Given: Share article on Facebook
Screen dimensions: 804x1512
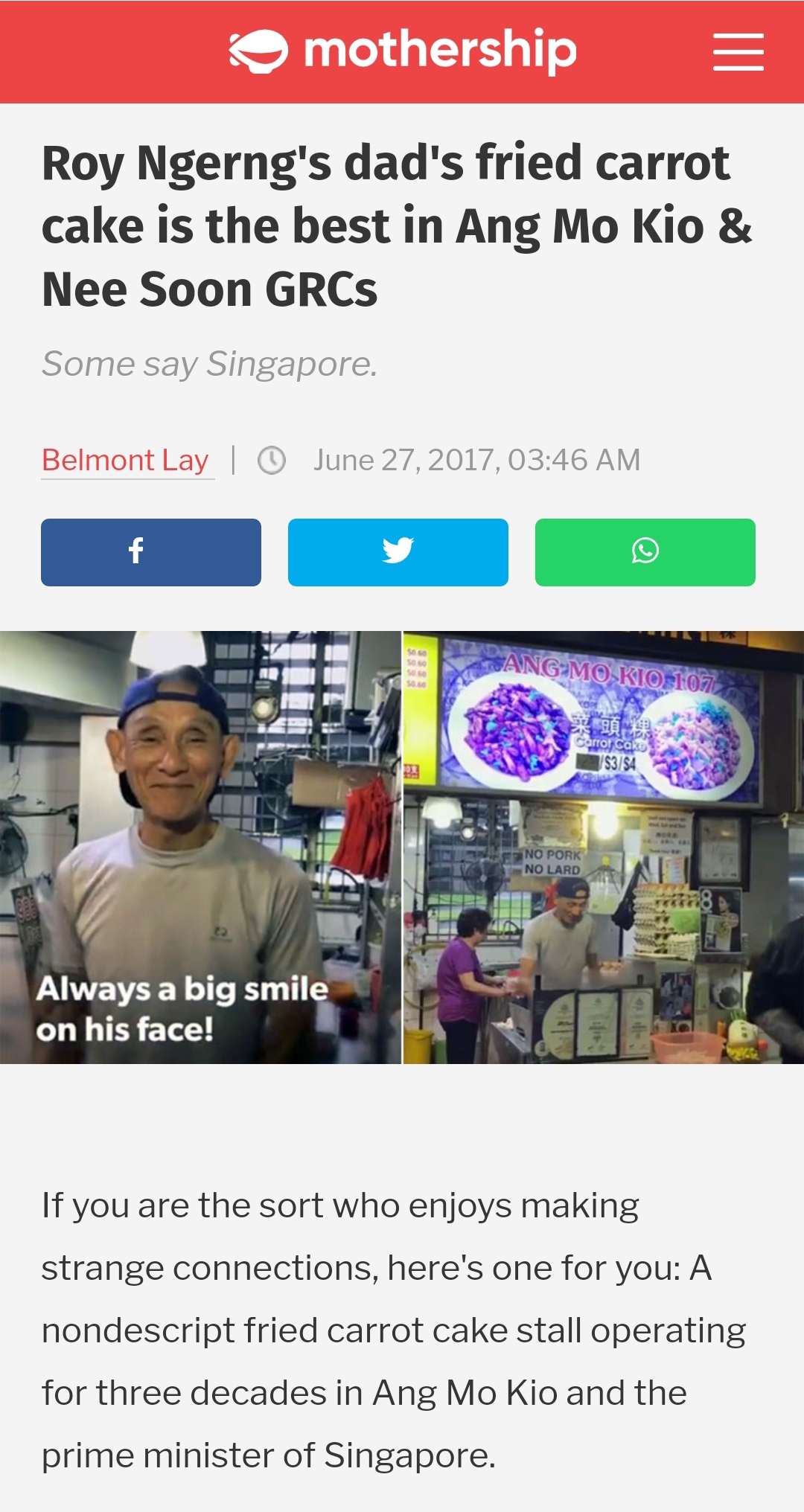Looking at the screenshot, I should tap(151, 552).
